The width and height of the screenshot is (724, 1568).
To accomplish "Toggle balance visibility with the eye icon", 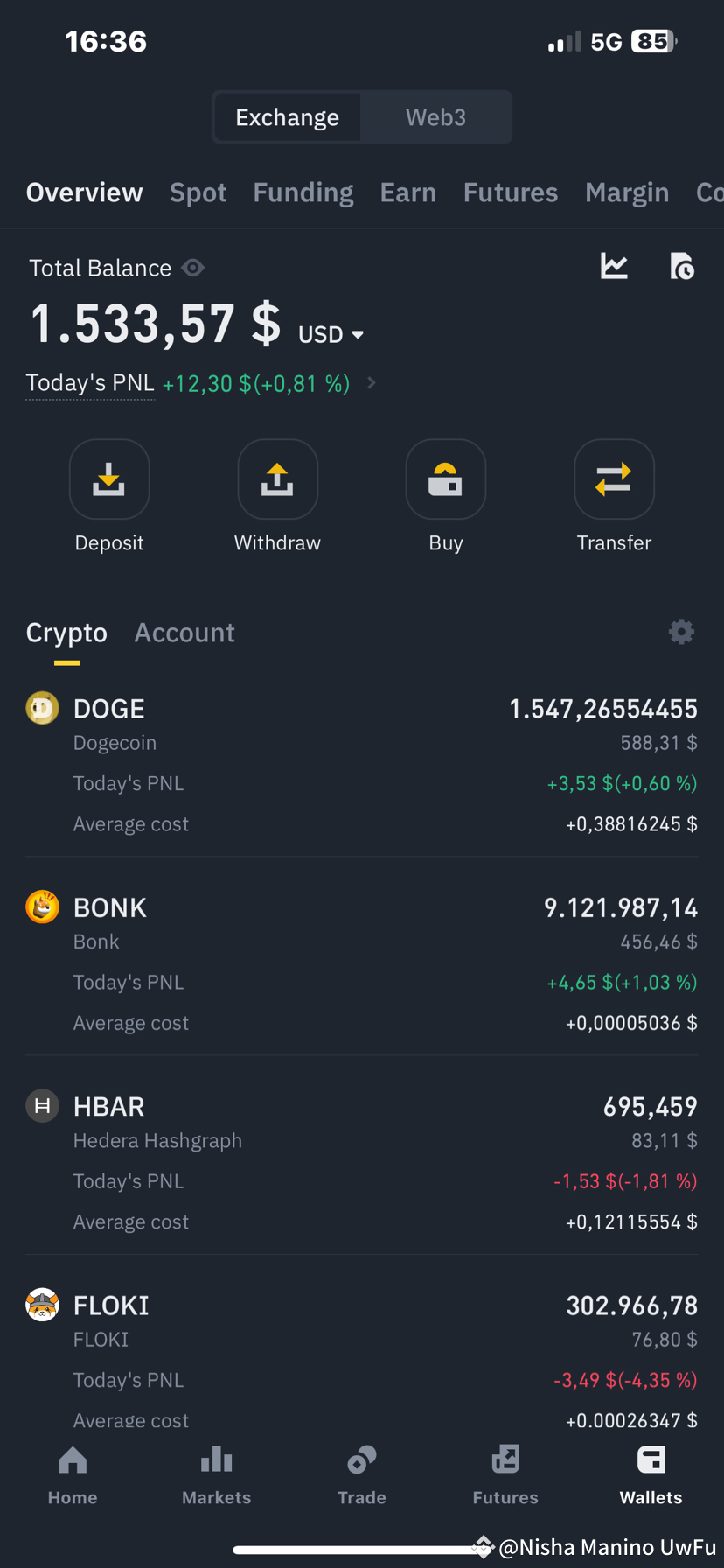I will pyautogui.click(x=192, y=268).
